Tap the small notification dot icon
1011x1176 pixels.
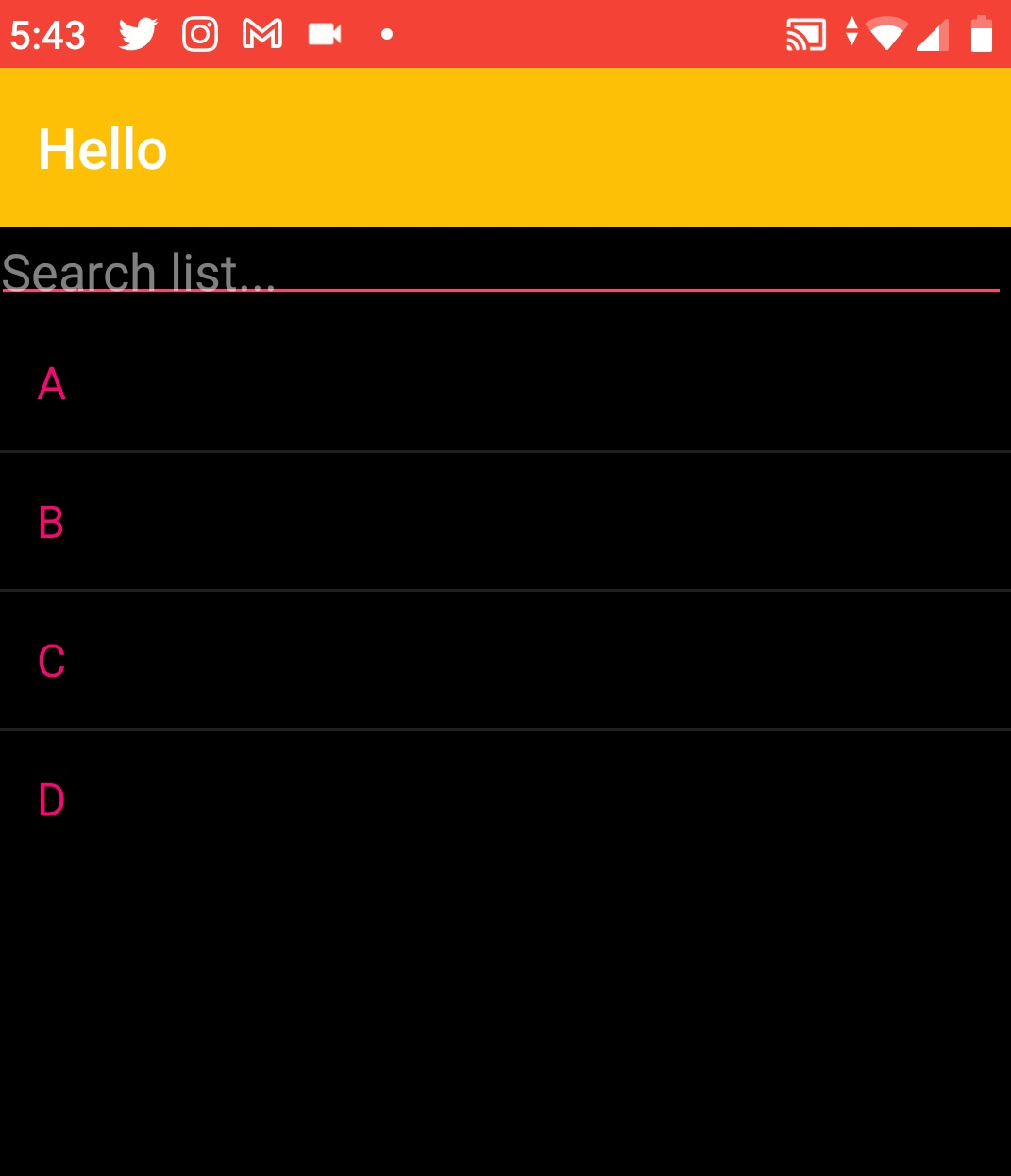(386, 35)
